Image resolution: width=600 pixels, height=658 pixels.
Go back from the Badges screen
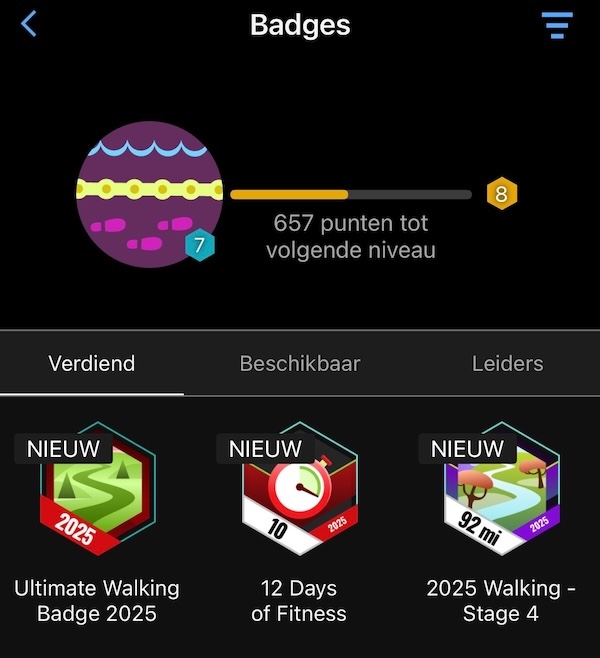click(x=29, y=24)
